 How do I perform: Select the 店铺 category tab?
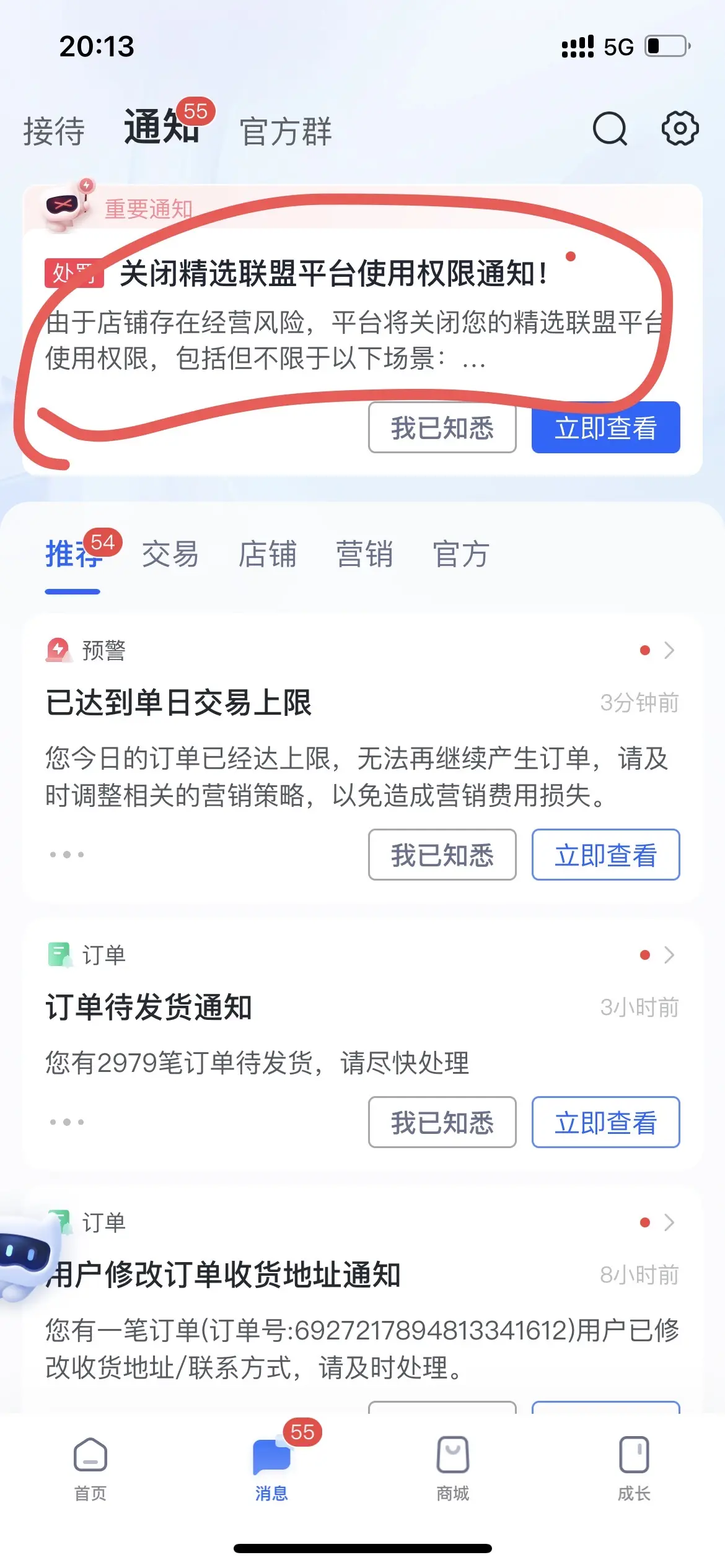click(x=267, y=554)
